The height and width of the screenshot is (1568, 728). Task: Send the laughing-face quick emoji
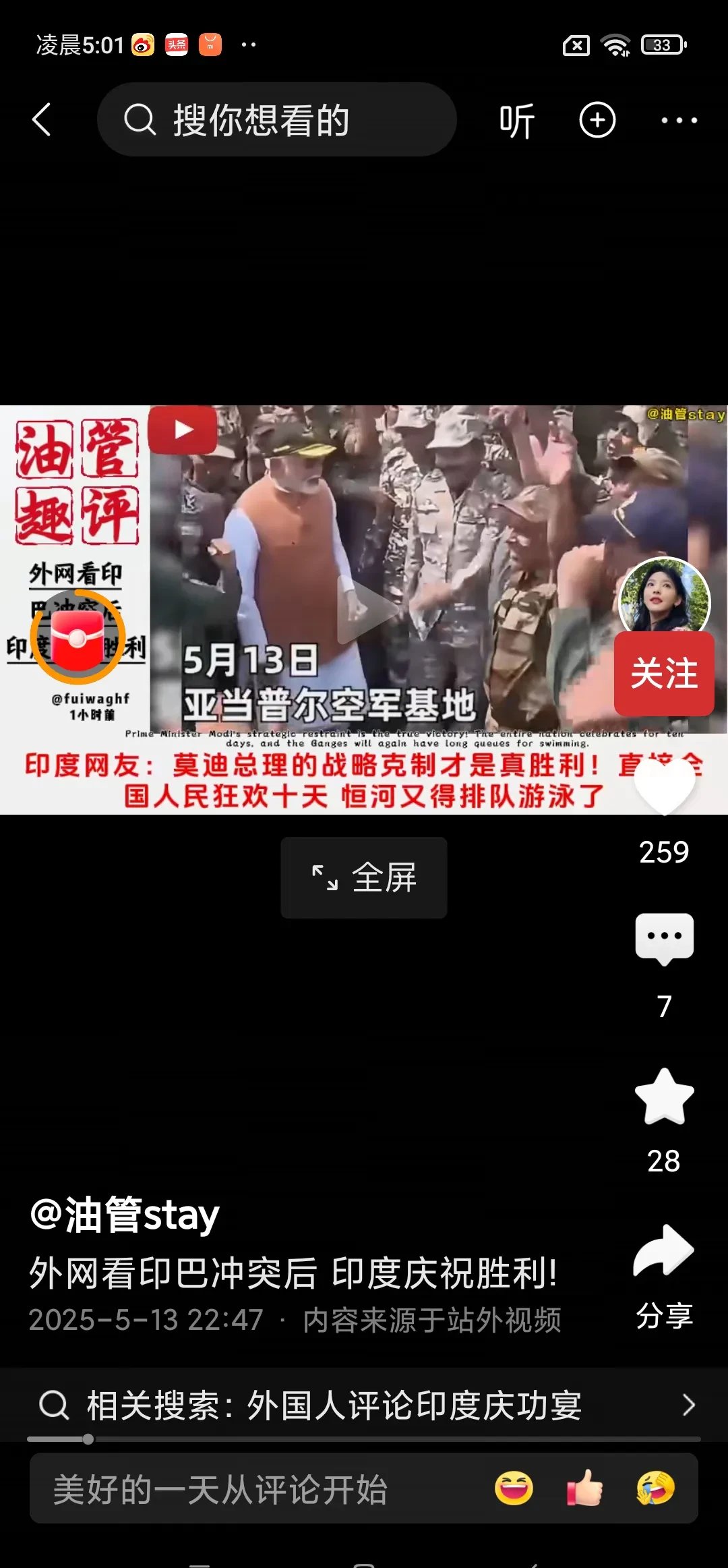click(x=514, y=1488)
